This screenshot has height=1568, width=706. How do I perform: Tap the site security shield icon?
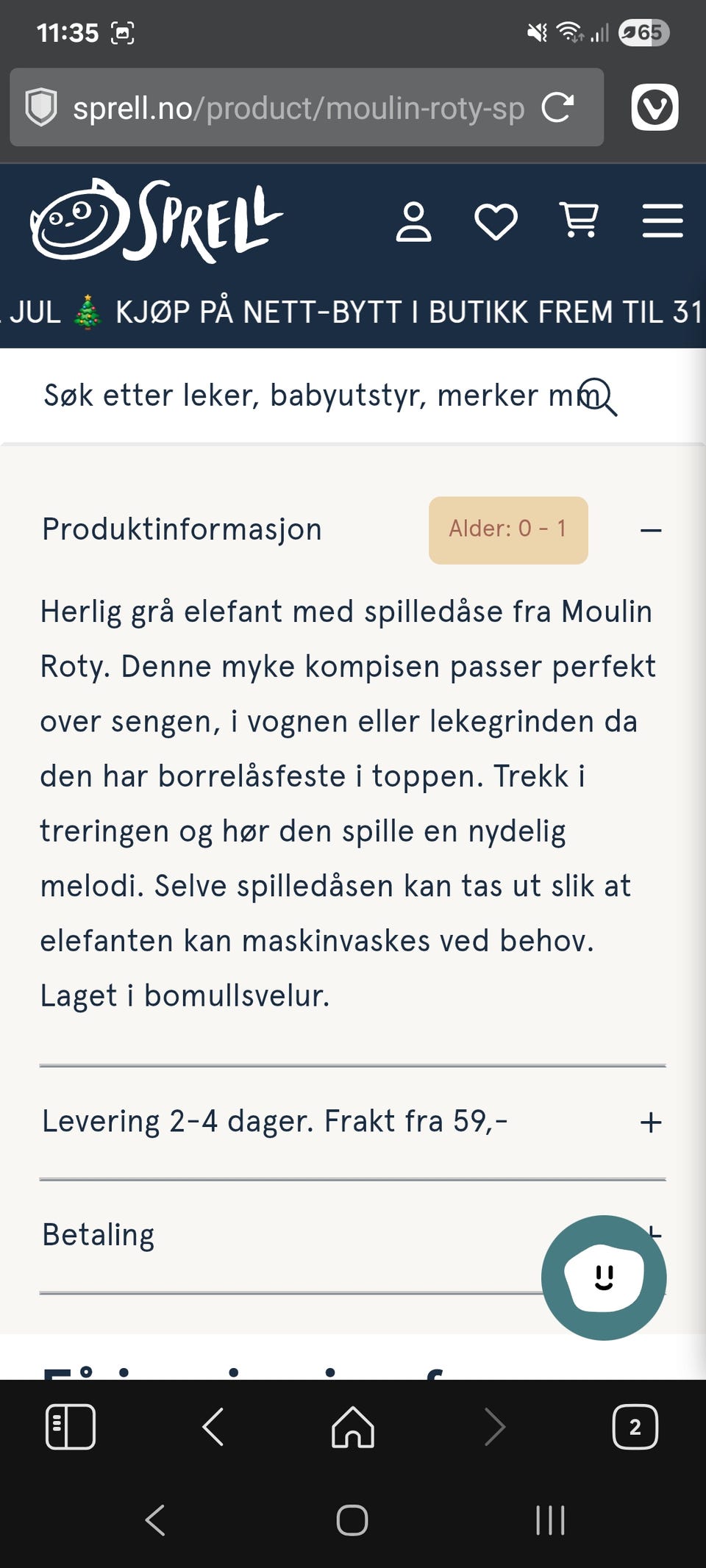[x=42, y=107]
